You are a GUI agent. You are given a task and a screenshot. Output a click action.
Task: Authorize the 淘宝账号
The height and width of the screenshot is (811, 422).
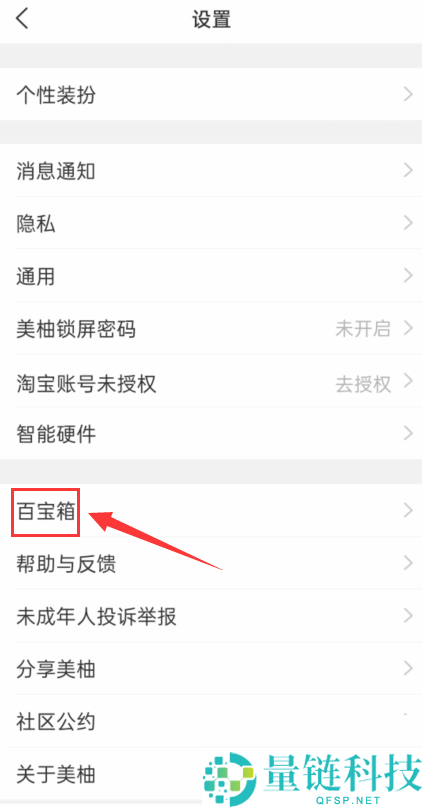[x=211, y=383]
